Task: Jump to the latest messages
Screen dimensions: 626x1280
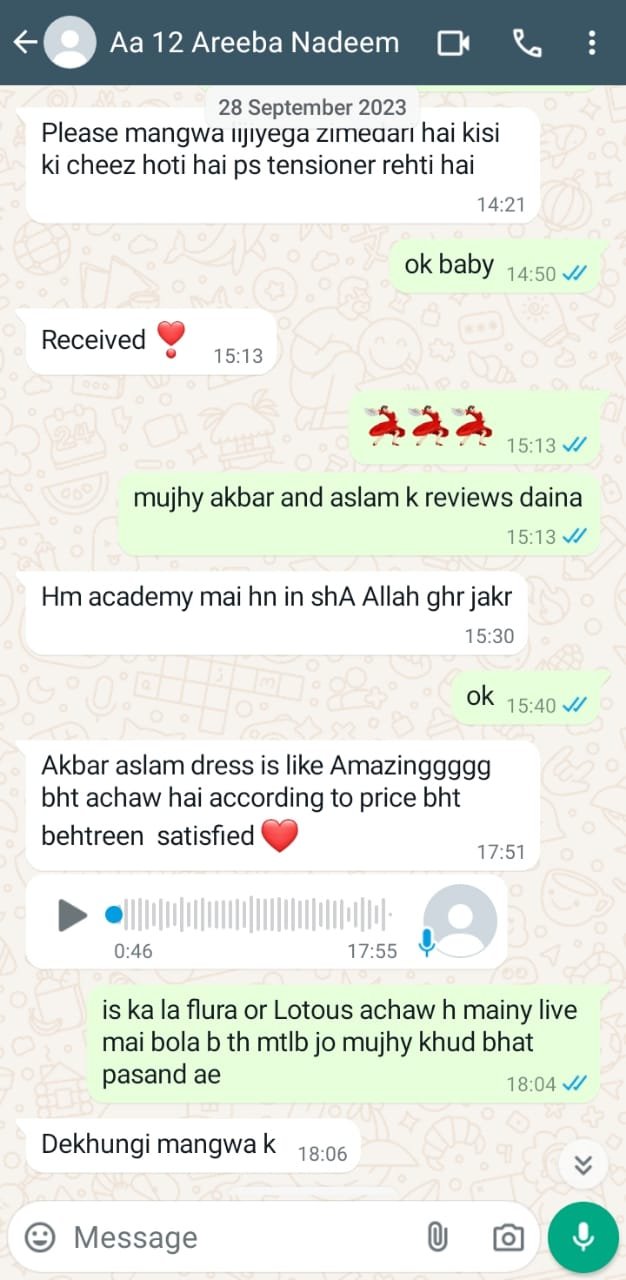Action: tap(583, 1165)
